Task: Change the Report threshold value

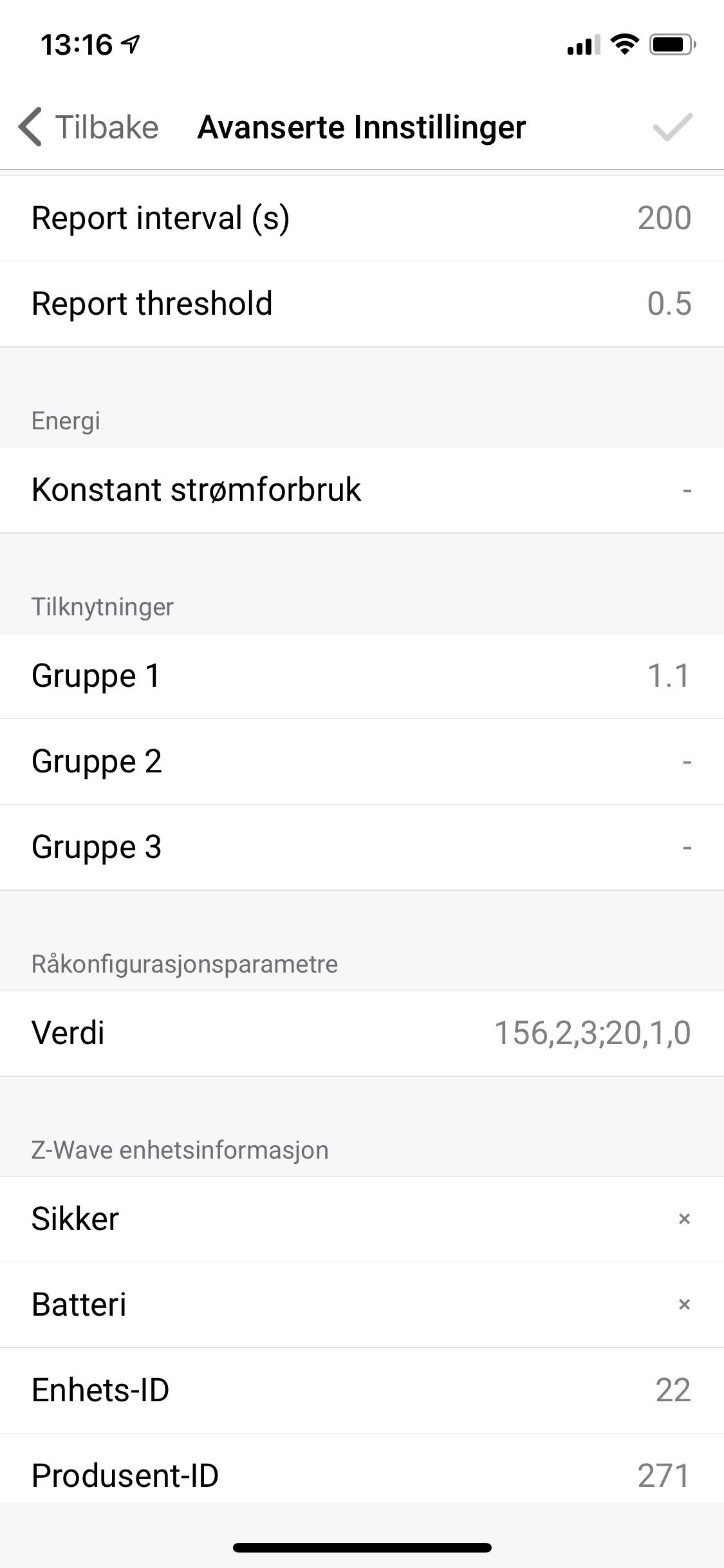Action: pyautogui.click(x=669, y=304)
